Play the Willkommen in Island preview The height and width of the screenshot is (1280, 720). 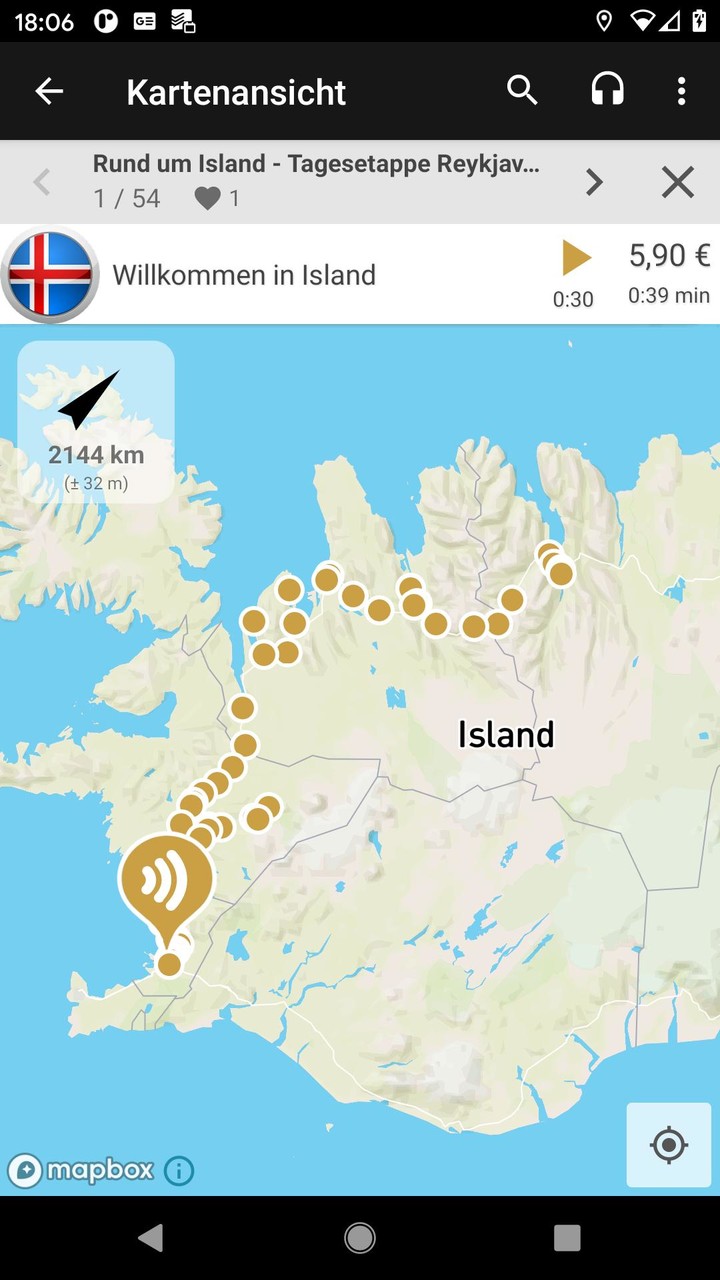[x=575, y=259]
